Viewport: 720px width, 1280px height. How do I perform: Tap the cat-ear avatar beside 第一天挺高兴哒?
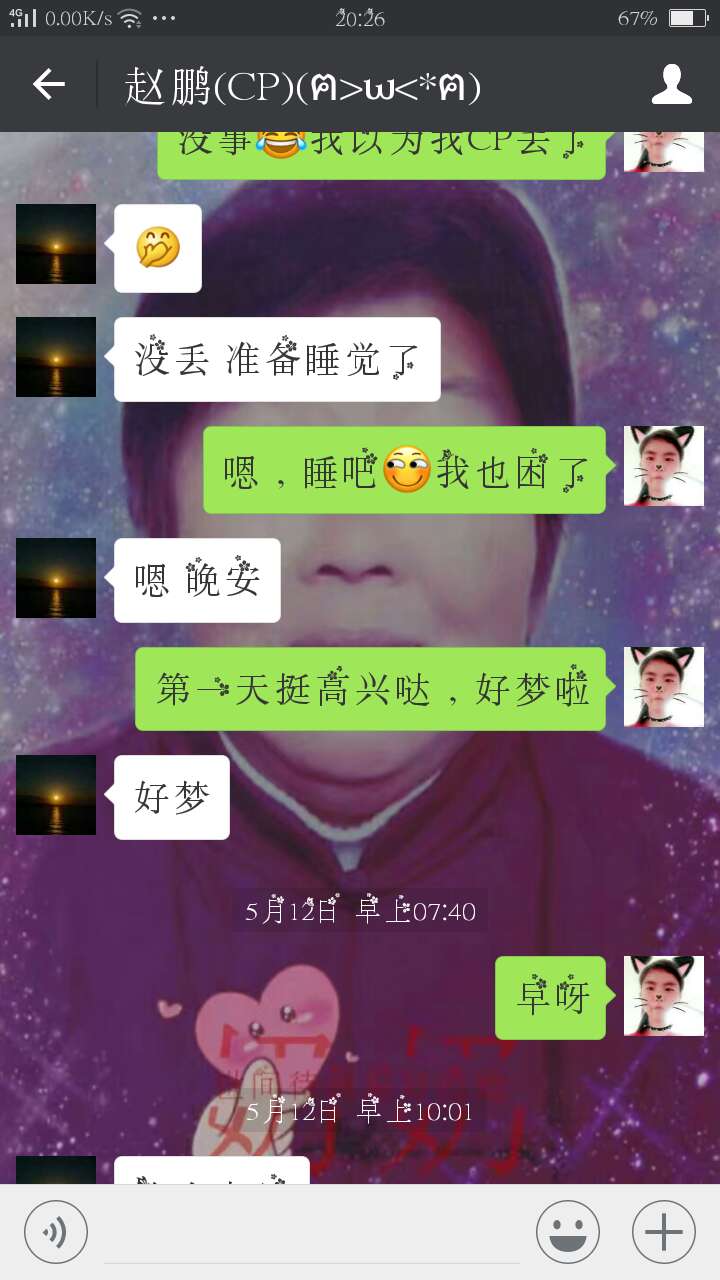click(664, 687)
